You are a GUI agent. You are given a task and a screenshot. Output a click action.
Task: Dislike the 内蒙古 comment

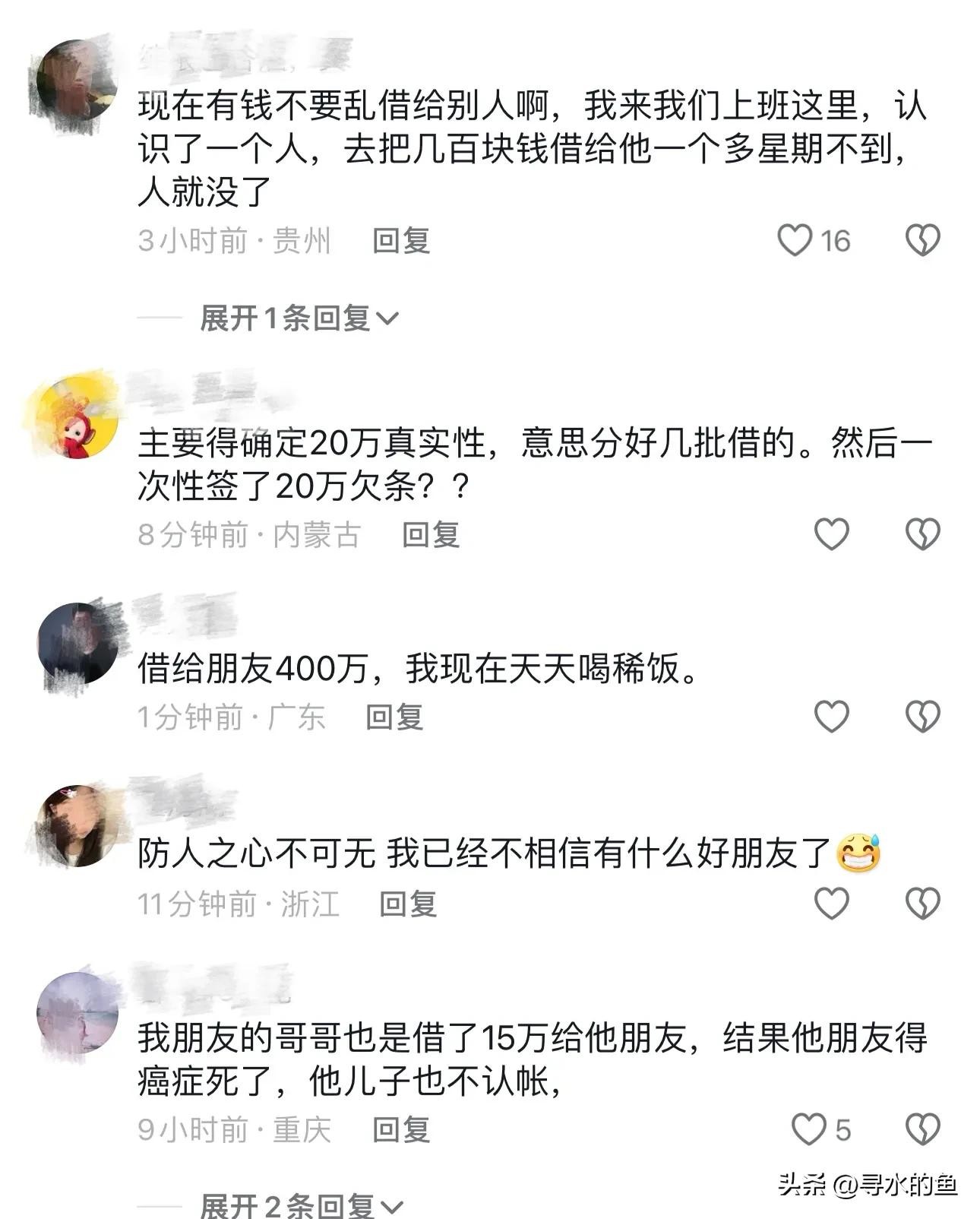coord(923,534)
